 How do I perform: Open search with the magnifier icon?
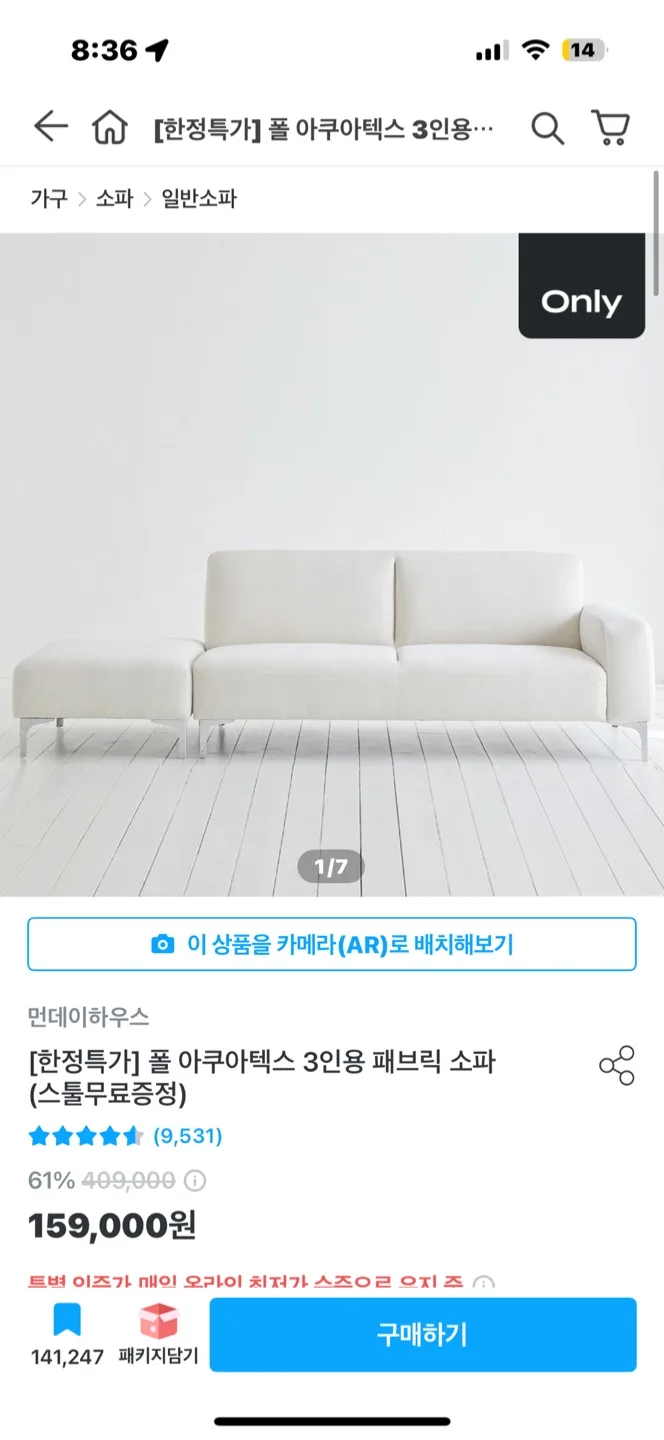(x=547, y=128)
